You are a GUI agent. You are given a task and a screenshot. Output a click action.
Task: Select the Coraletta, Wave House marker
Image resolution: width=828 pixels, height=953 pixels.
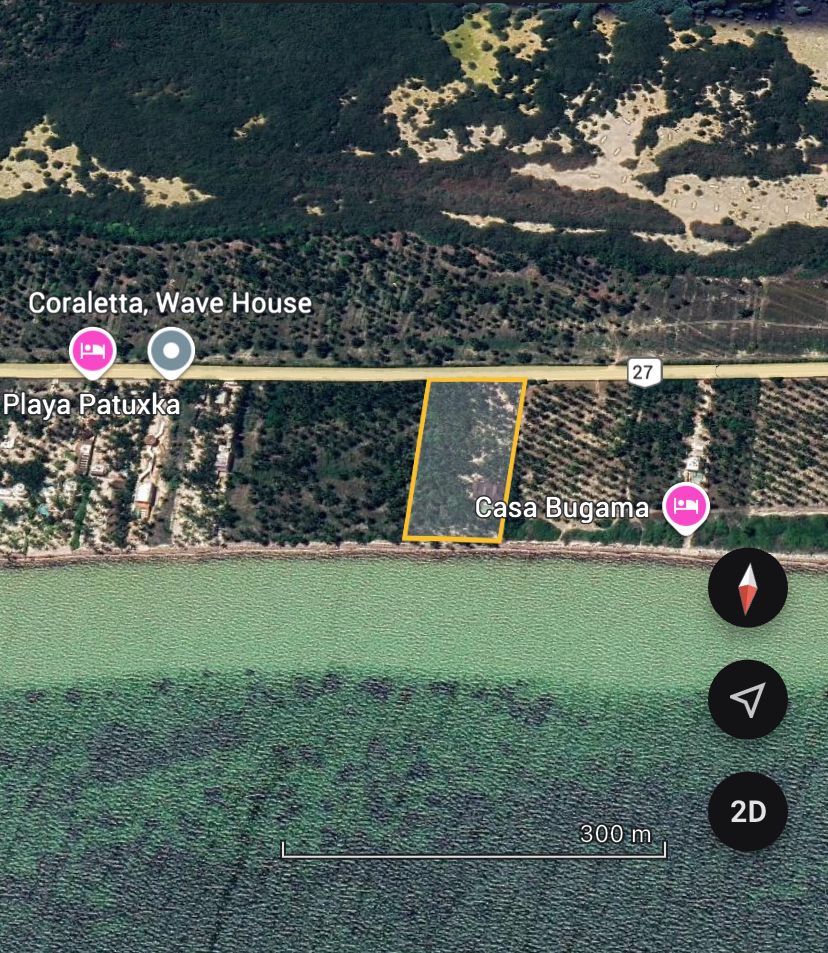pyautogui.click(x=171, y=352)
